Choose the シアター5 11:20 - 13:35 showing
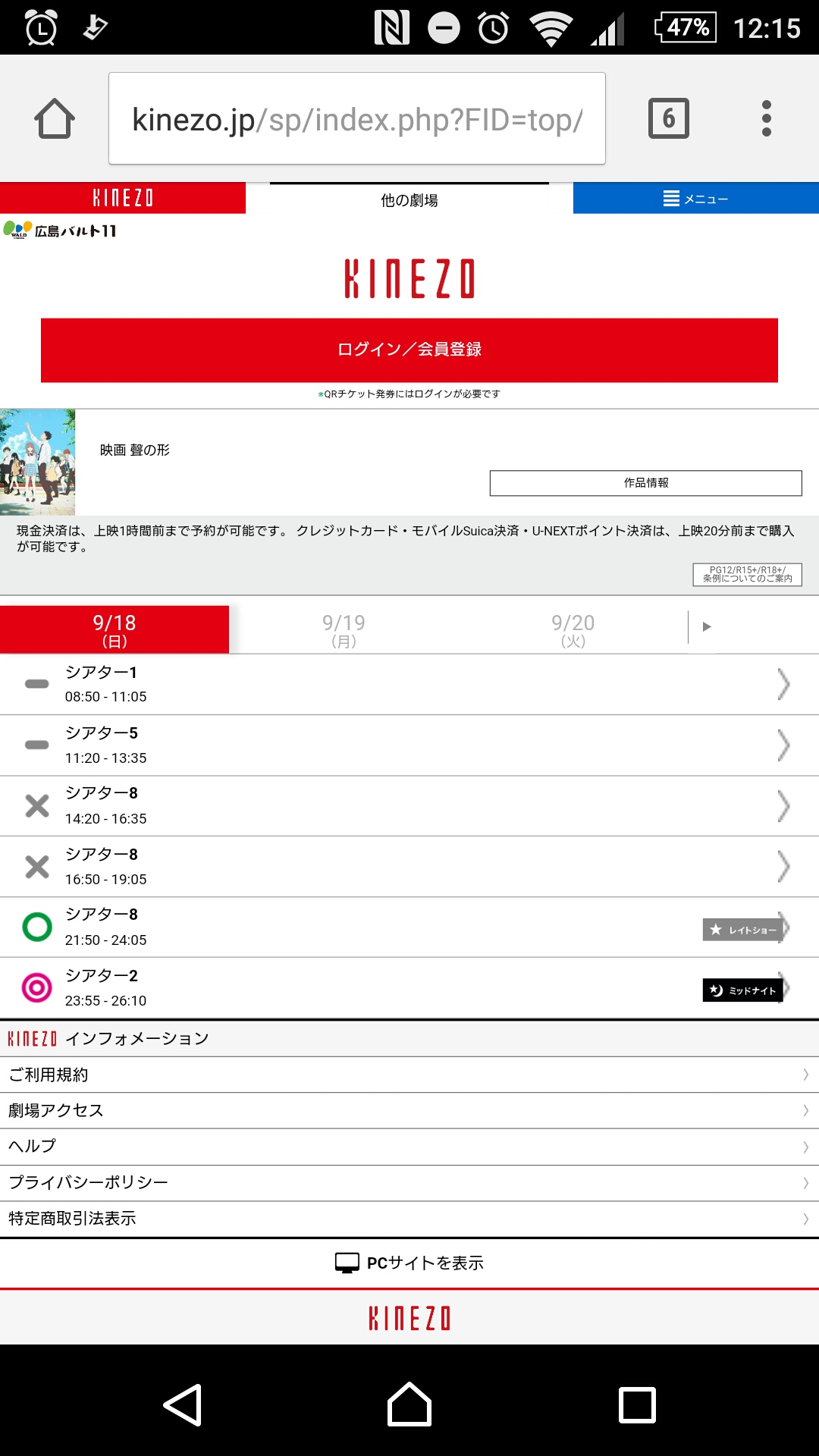This screenshot has height=1456, width=819. click(409, 745)
